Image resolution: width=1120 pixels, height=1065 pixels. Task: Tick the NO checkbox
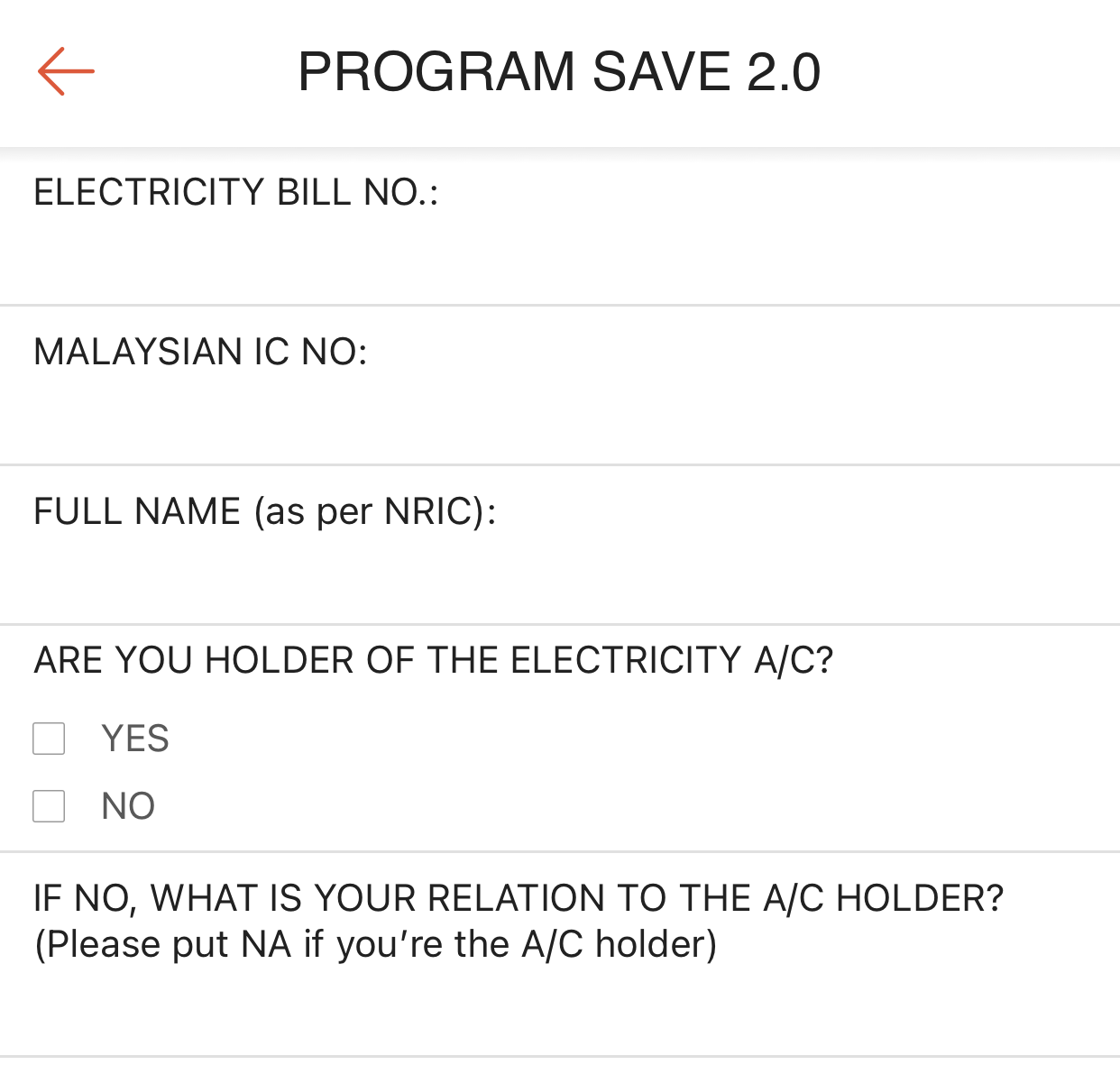pyautogui.click(x=49, y=806)
